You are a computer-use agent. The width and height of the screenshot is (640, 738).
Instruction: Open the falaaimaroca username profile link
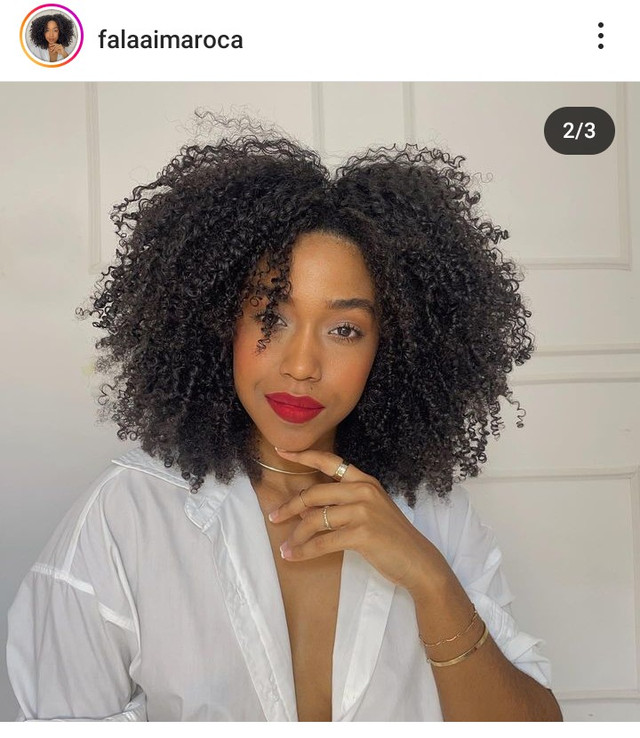(x=170, y=40)
